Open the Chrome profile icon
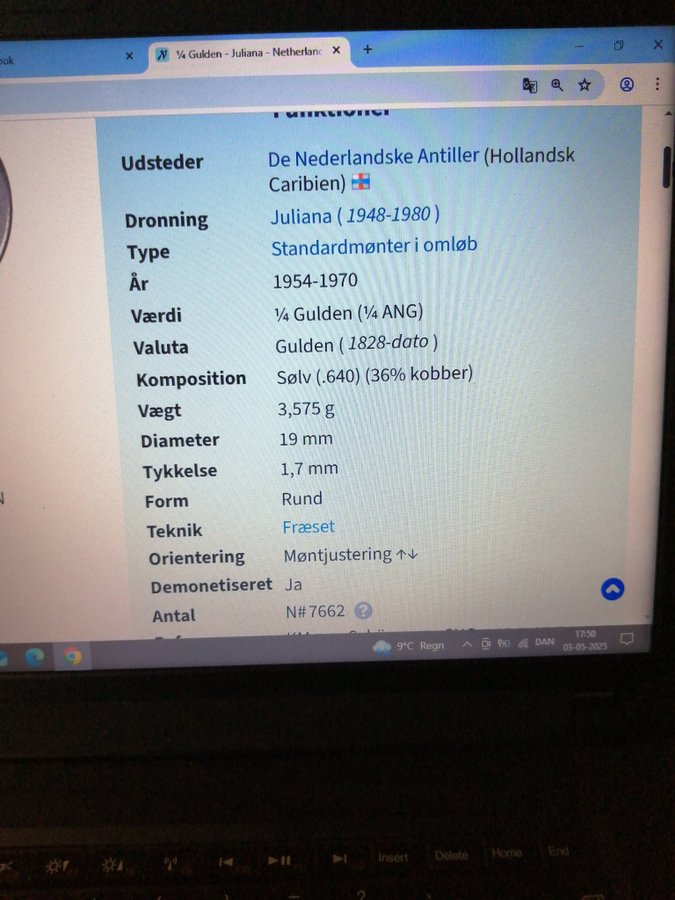 tap(627, 85)
